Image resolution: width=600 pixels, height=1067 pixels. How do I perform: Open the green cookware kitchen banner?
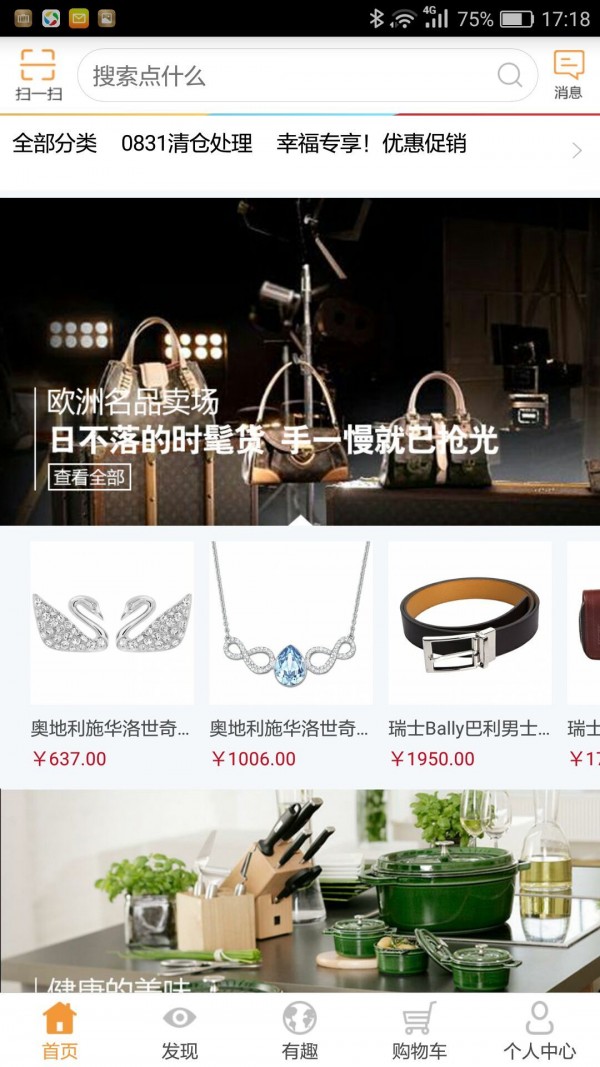pos(300,890)
